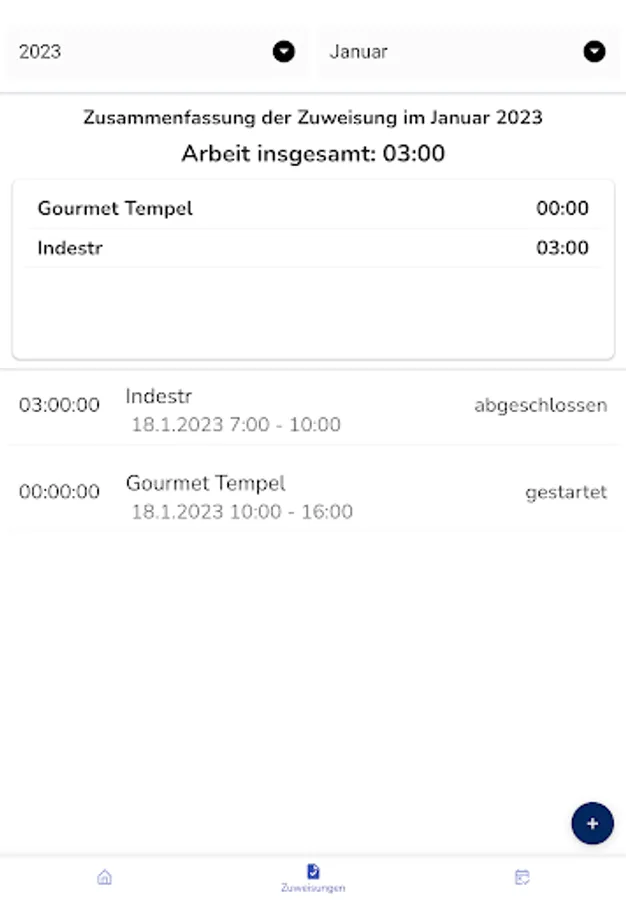Switch to the calendar tab

click(521, 877)
